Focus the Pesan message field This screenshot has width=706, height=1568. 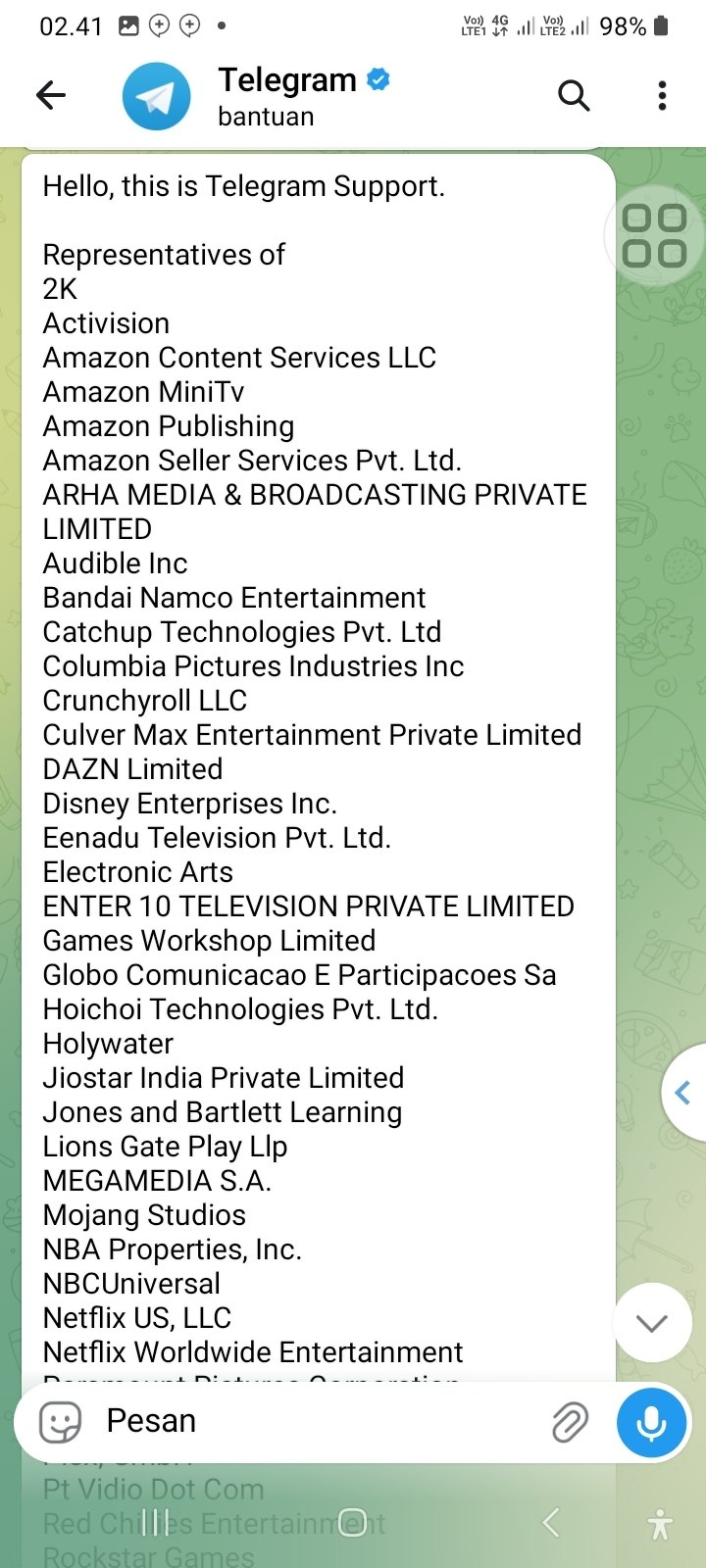coord(314,1421)
